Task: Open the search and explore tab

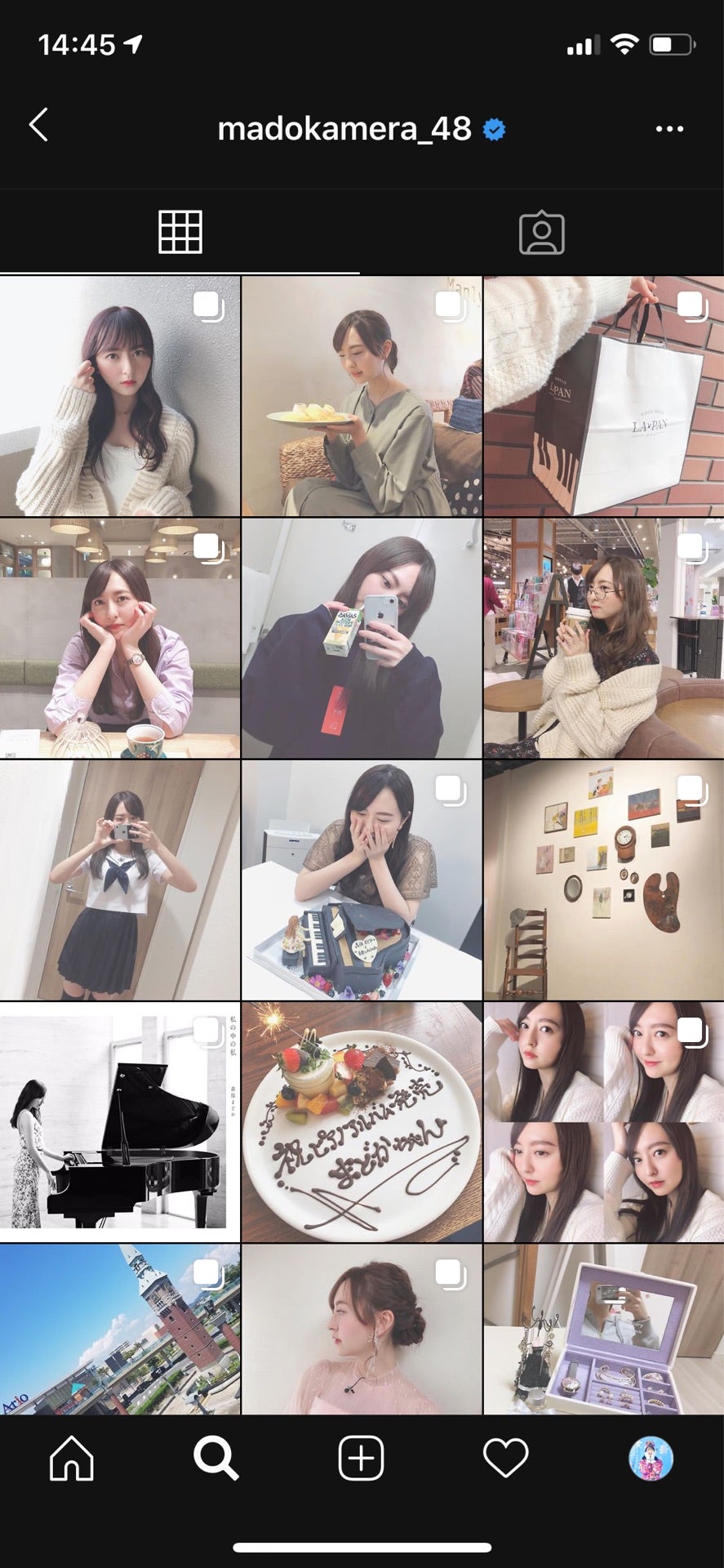Action: (x=216, y=1458)
